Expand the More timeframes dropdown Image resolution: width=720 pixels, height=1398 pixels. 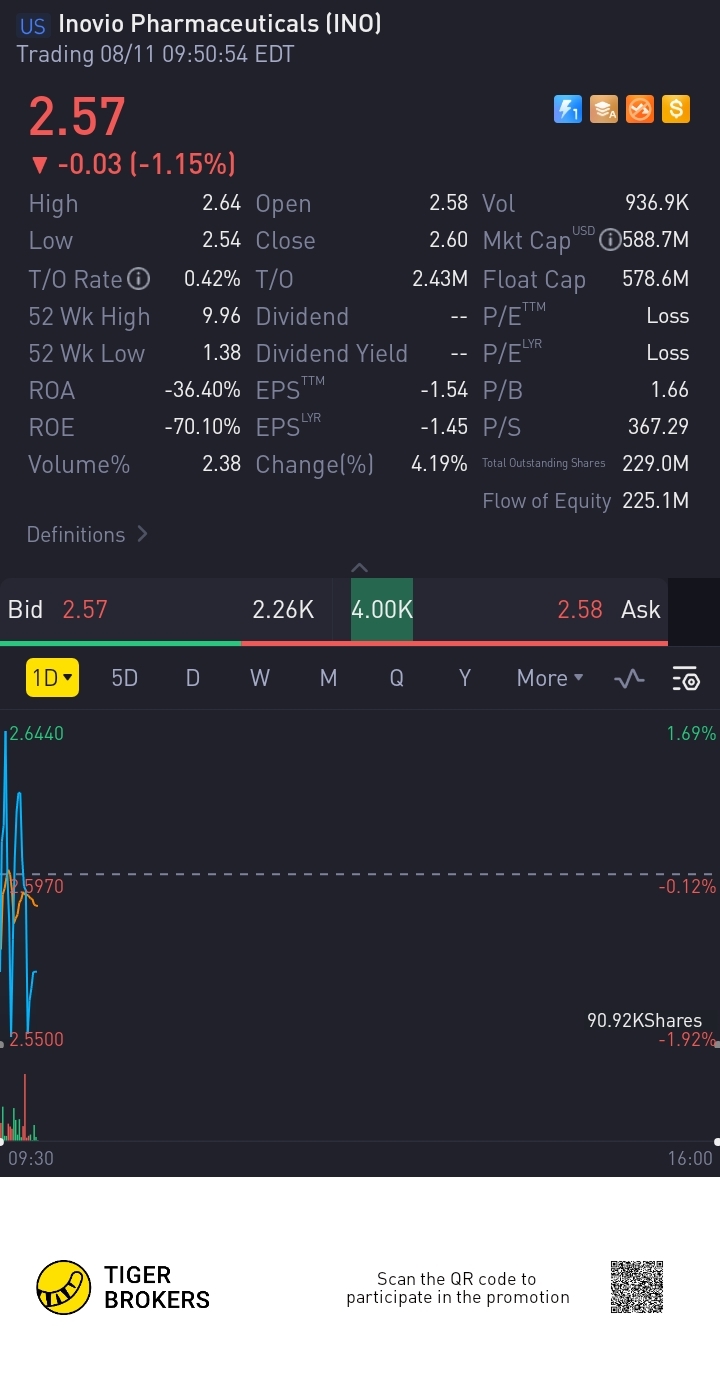[549, 678]
